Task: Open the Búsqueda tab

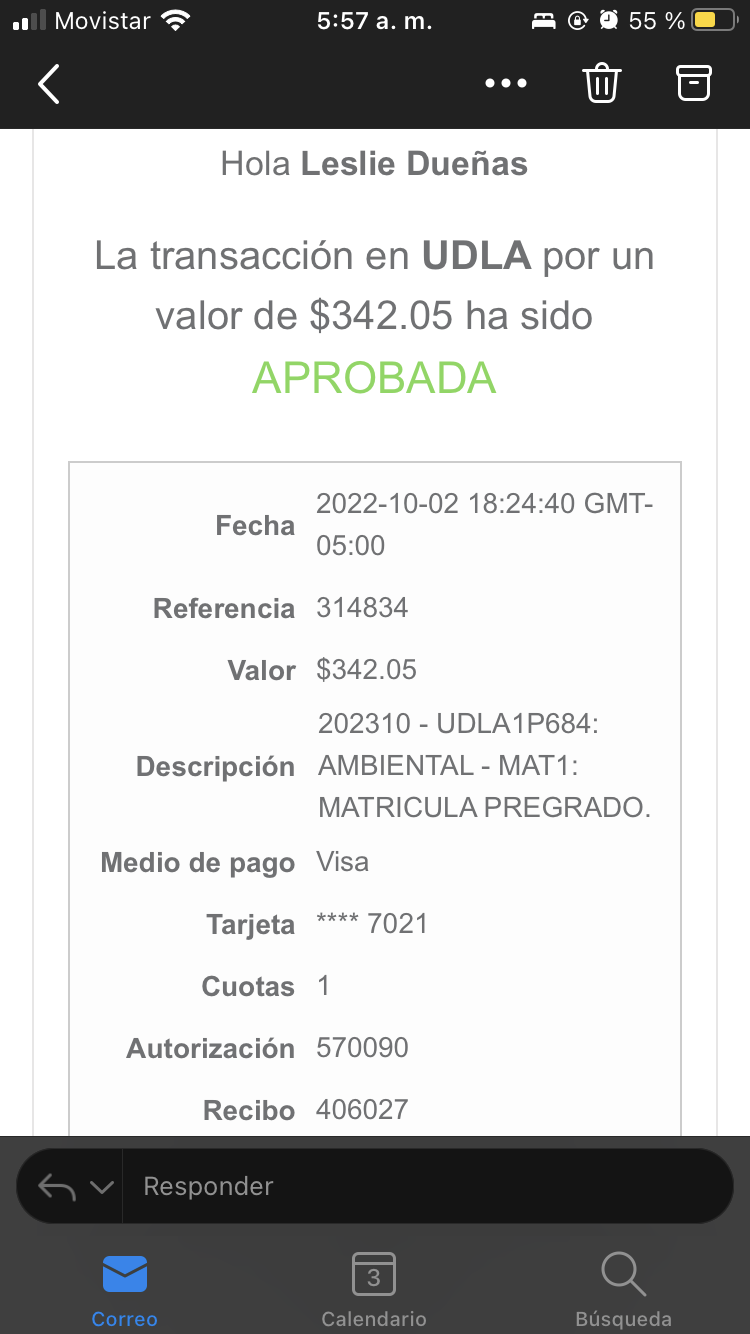Action: coord(623,1290)
